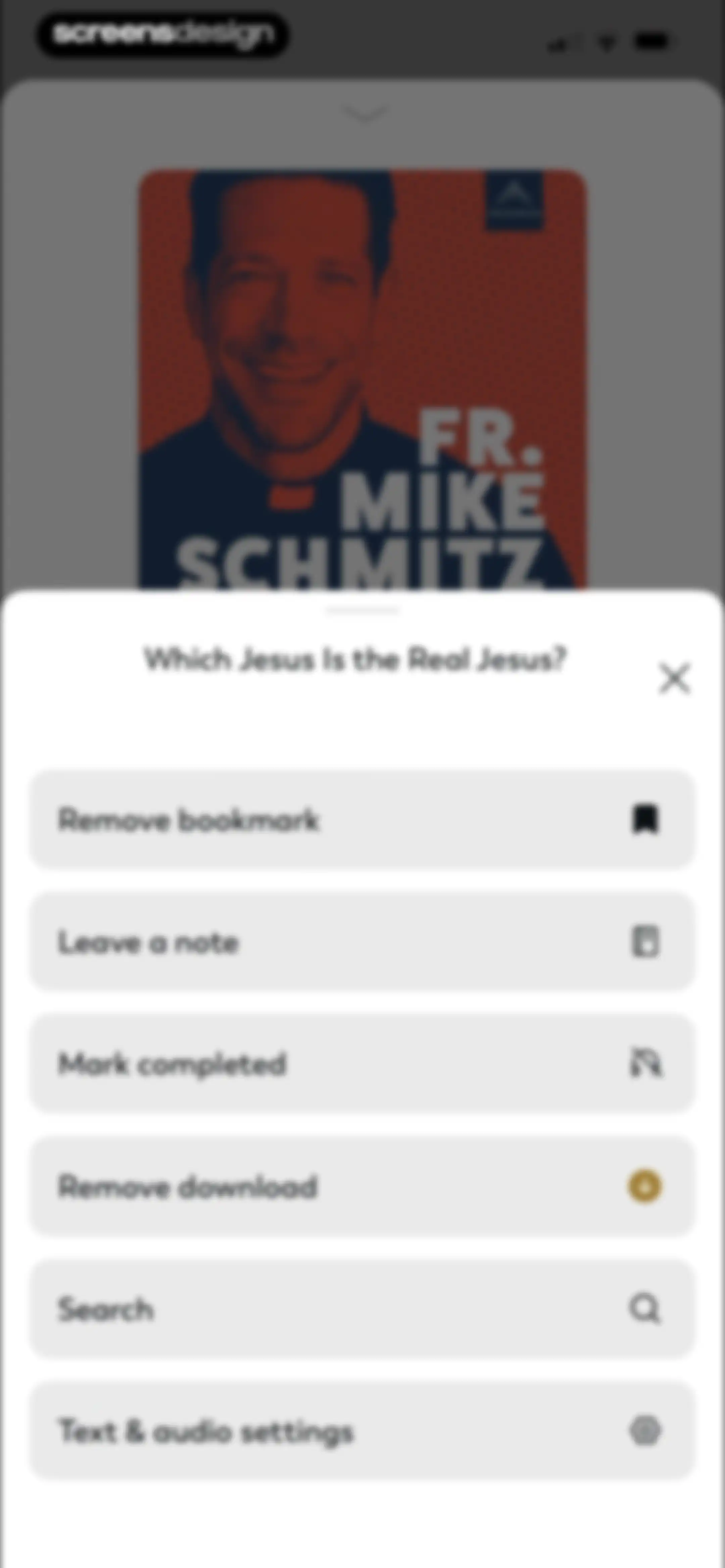The image size is (725, 1568).
Task: Collapse the player with the down chevron
Action: pyautogui.click(x=364, y=113)
